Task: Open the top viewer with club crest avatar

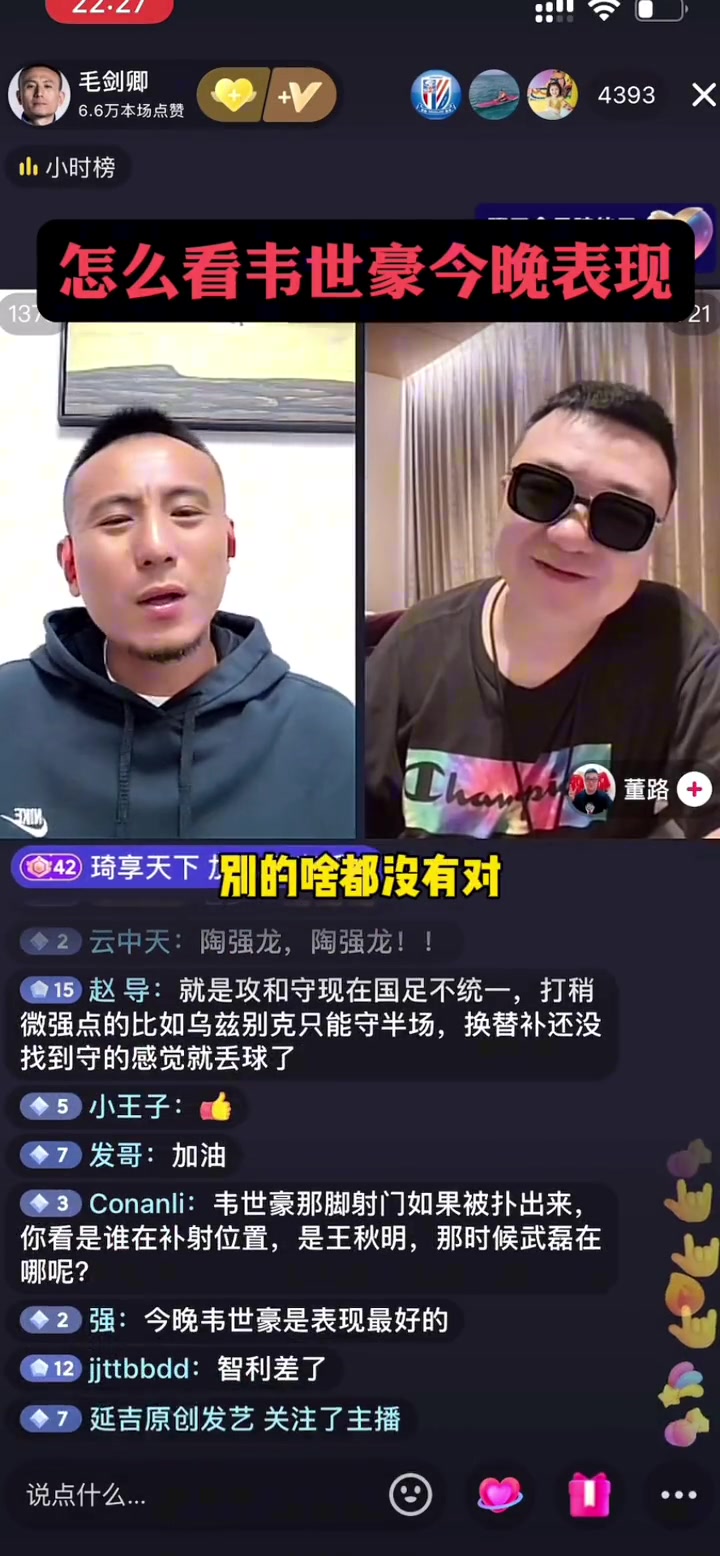Action: pyautogui.click(x=435, y=96)
